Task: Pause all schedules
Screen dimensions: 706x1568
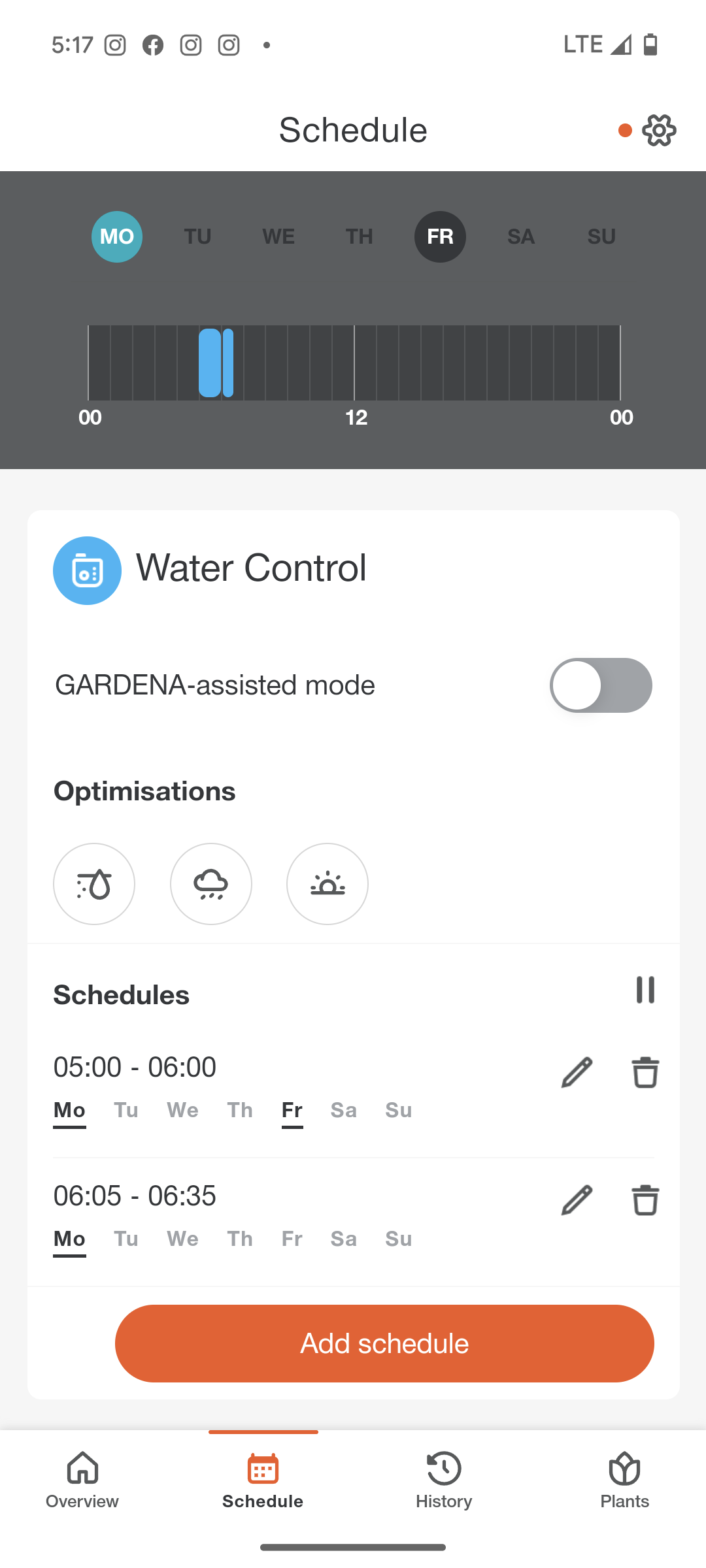Action: pos(645,990)
